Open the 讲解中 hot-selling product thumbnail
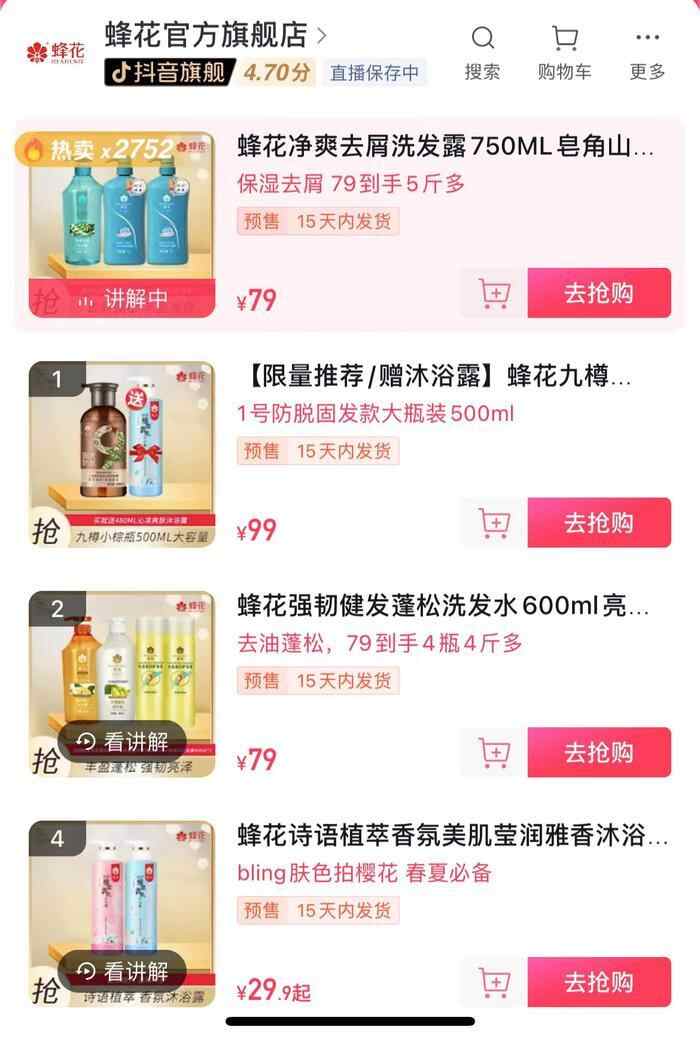The image size is (700, 1040). [x=121, y=225]
